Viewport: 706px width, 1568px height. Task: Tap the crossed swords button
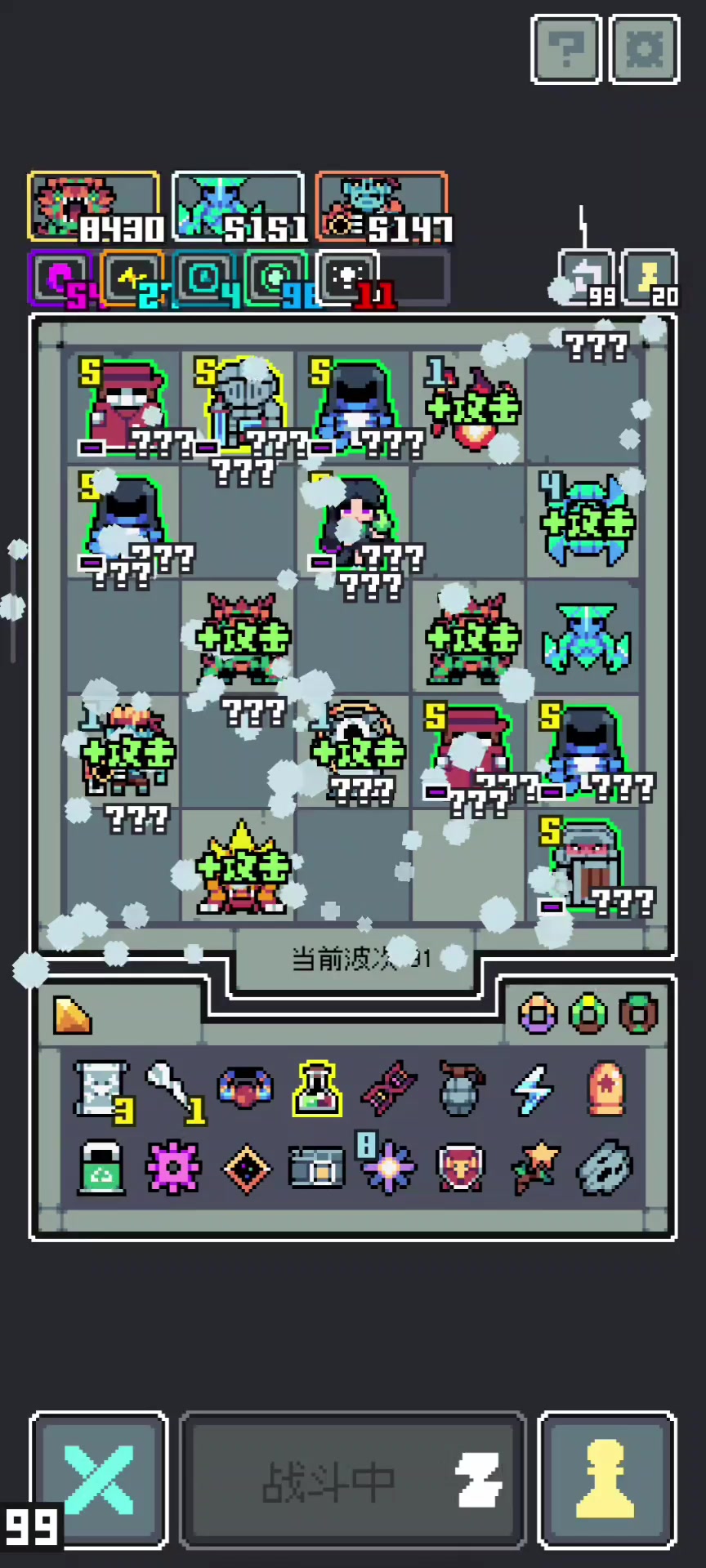coord(99,1479)
